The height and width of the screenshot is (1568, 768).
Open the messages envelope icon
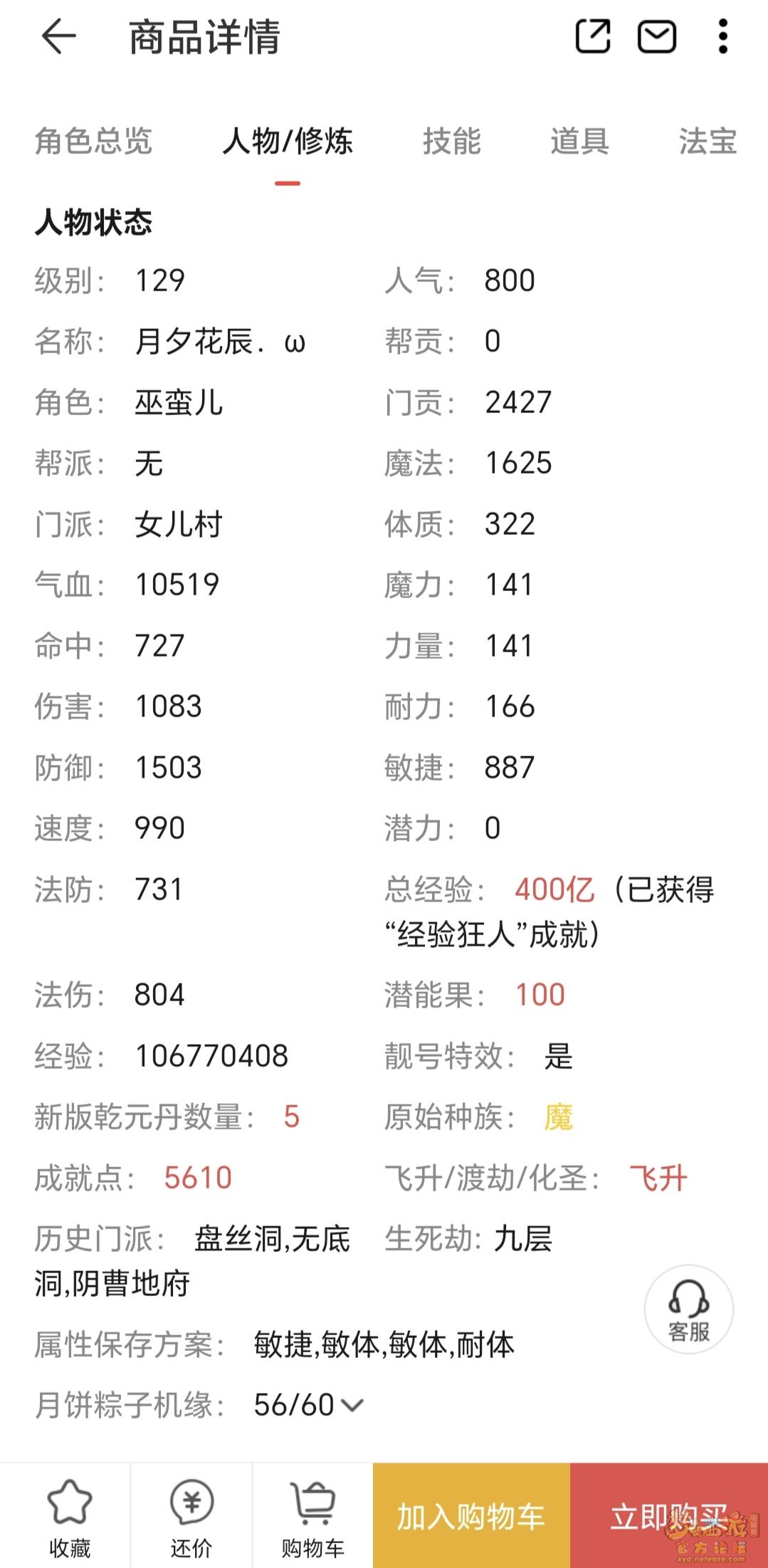tap(656, 37)
